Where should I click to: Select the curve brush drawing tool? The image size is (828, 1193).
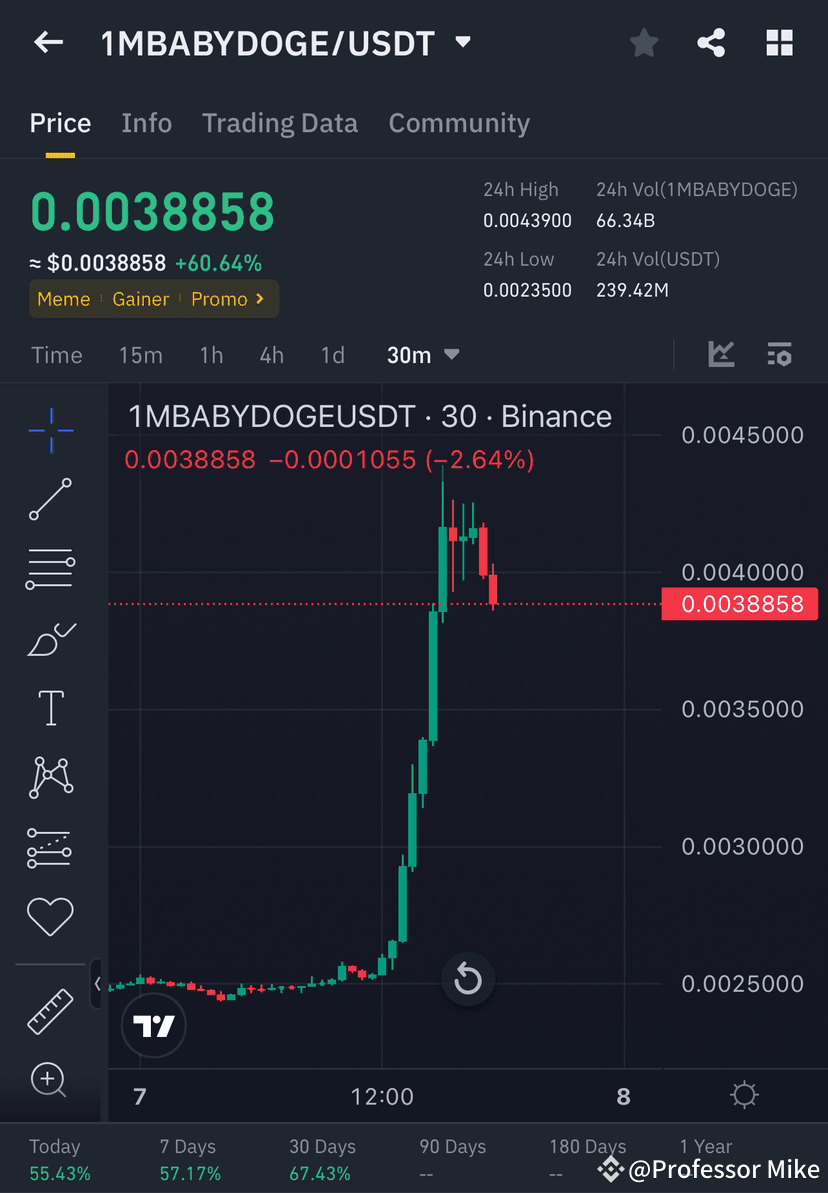50,639
